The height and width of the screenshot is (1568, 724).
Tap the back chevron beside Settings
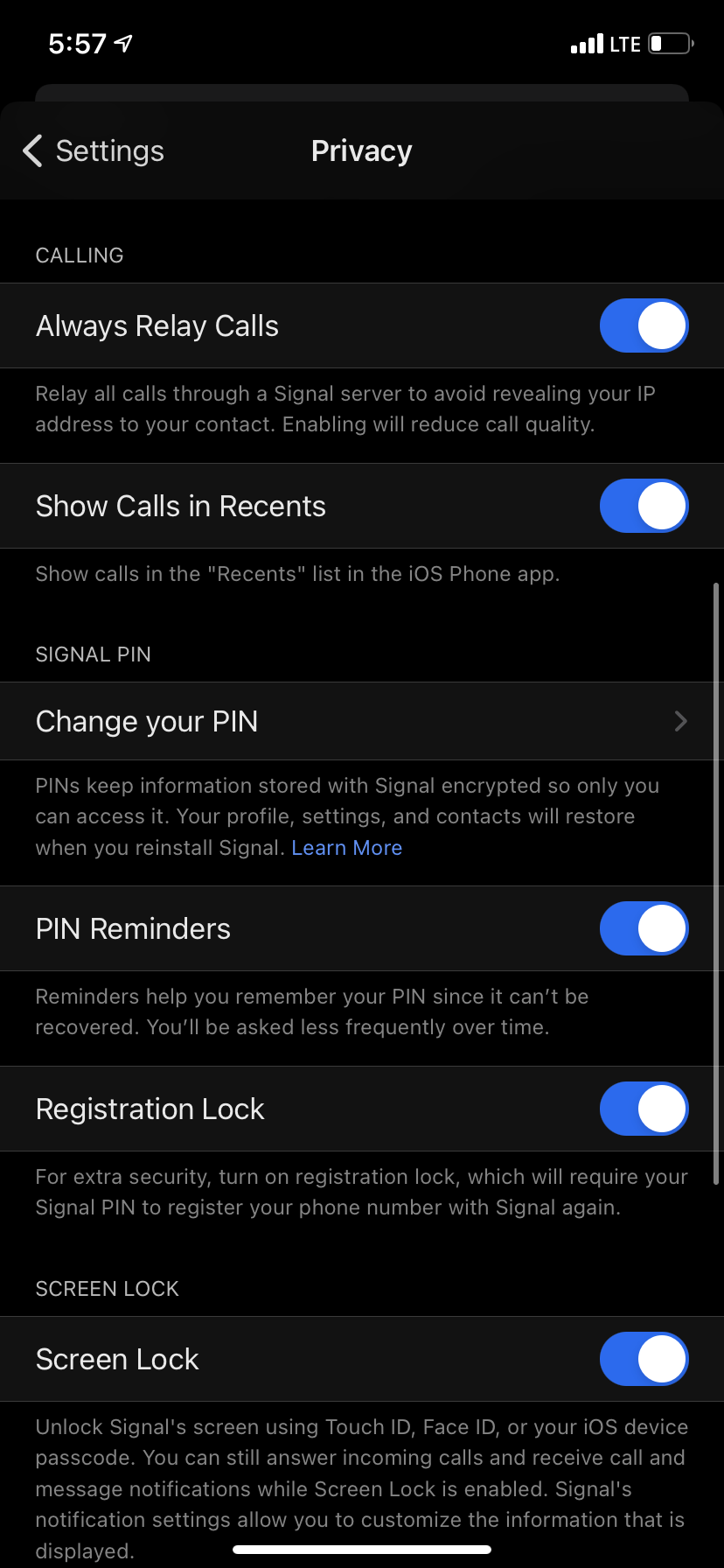pyautogui.click(x=31, y=150)
